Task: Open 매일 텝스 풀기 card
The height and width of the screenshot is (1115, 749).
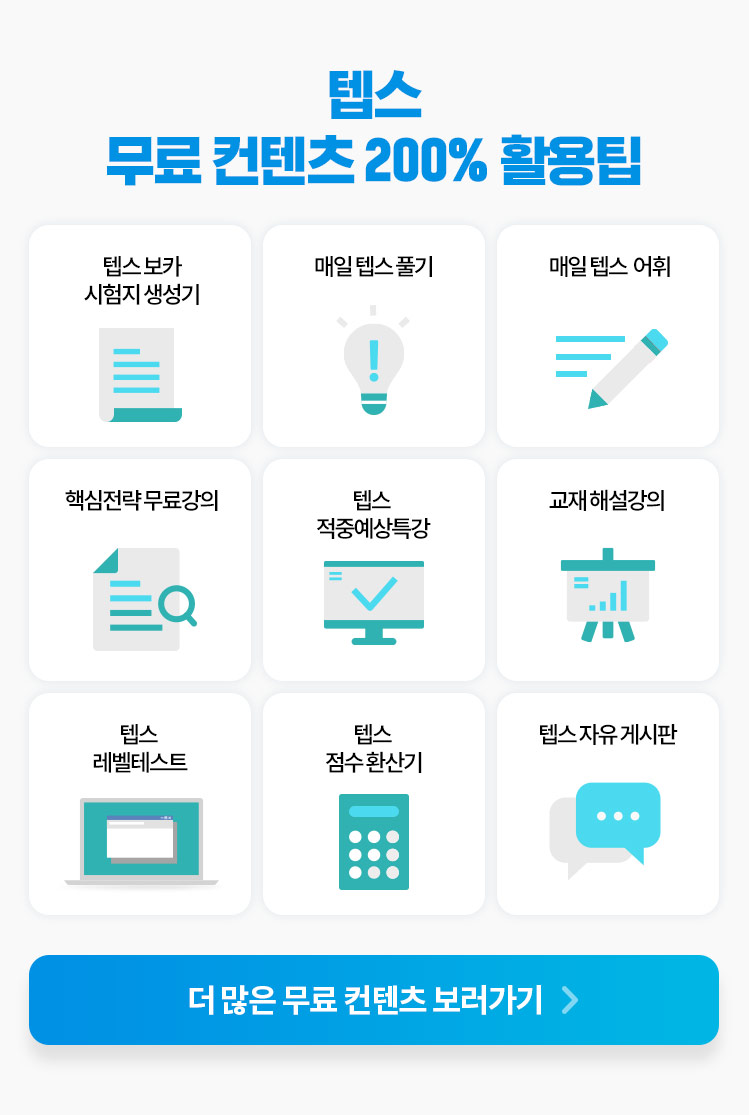Action: point(374,336)
